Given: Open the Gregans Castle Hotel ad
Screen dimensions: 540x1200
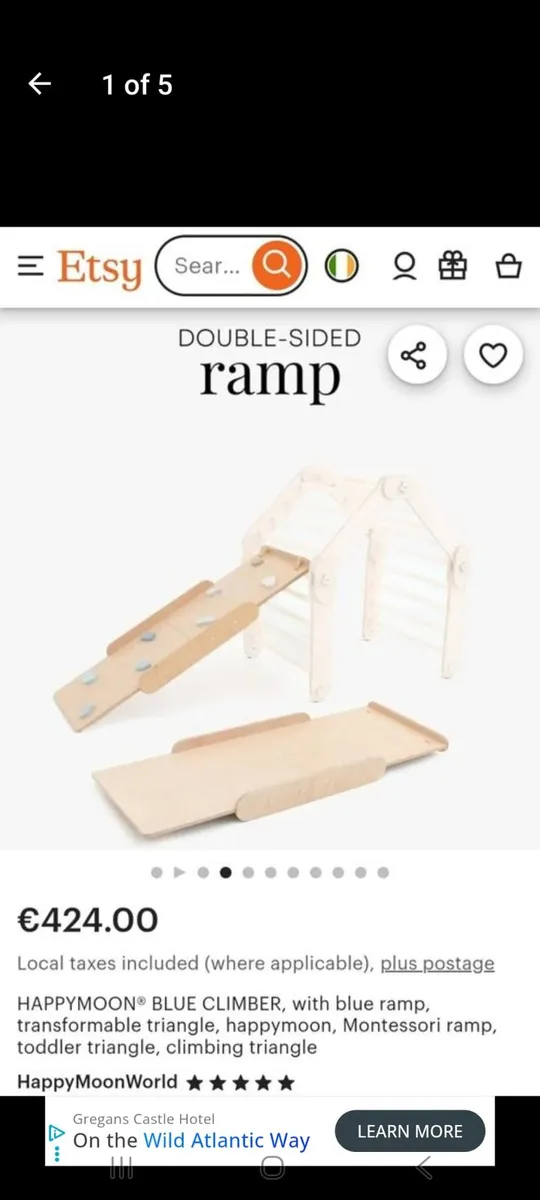Looking at the screenshot, I should tap(191, 1131).
